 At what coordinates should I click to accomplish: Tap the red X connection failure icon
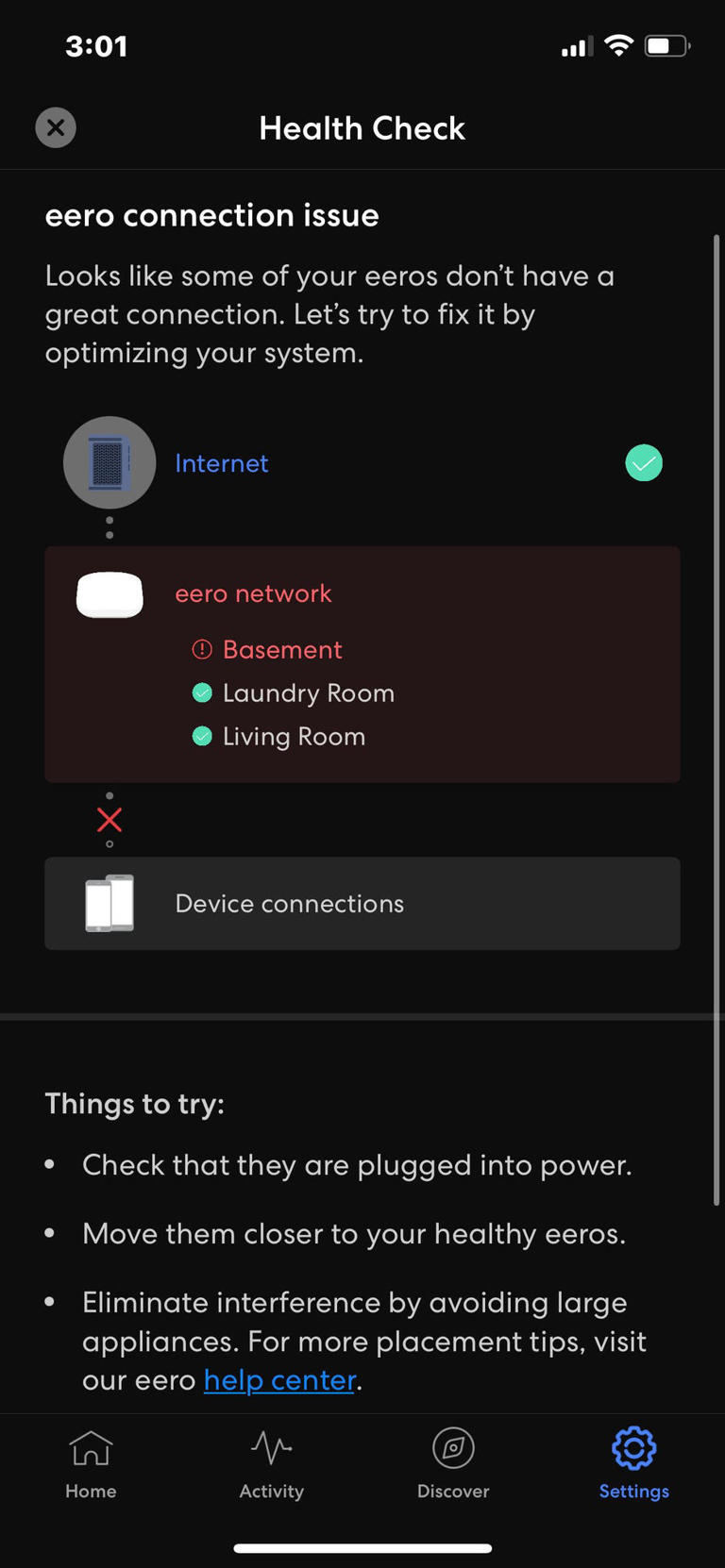point(109,820)
